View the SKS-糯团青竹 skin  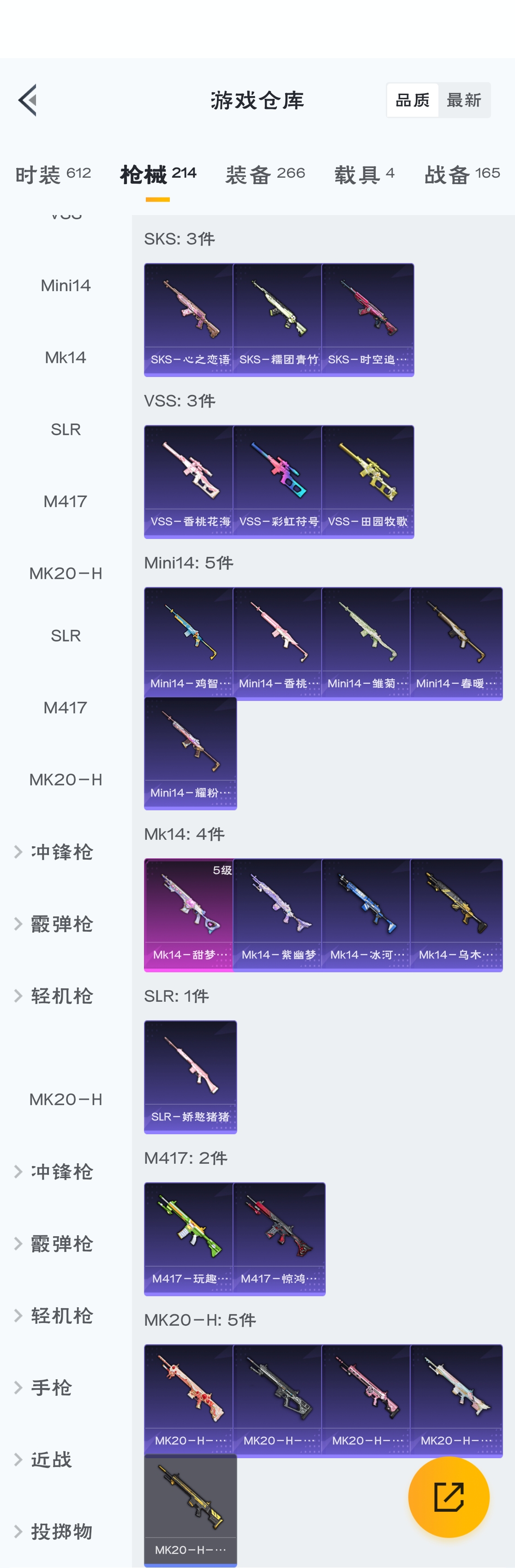[278, 320]
